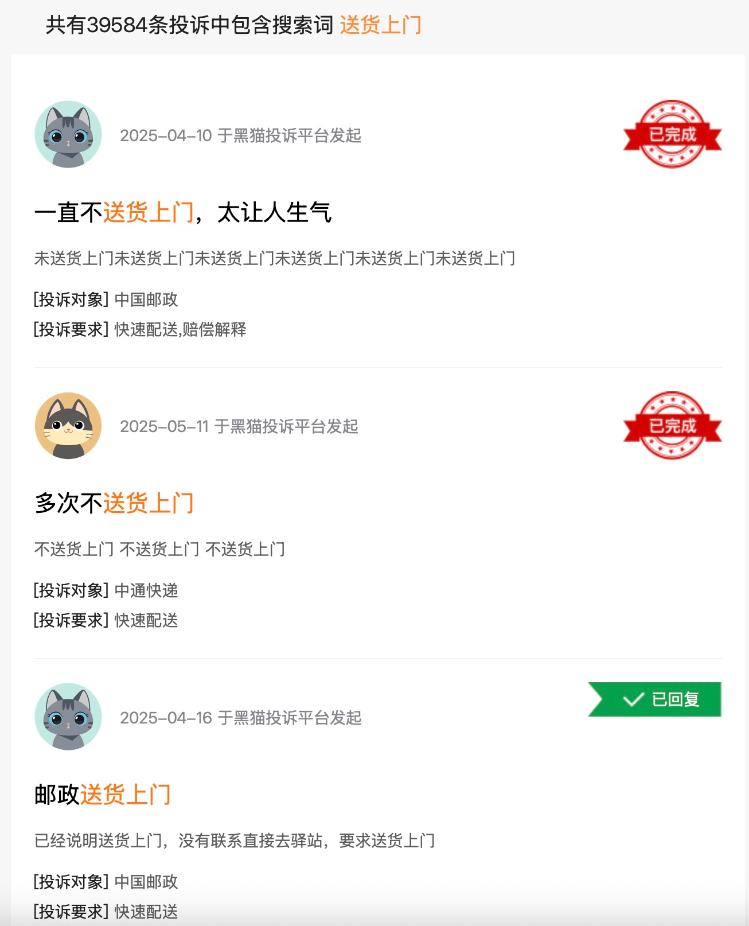Screen dimensions: 749x926
Task: Open the complaint titled 一直不送货上门，太让人生气
Action: coord(182,212)
